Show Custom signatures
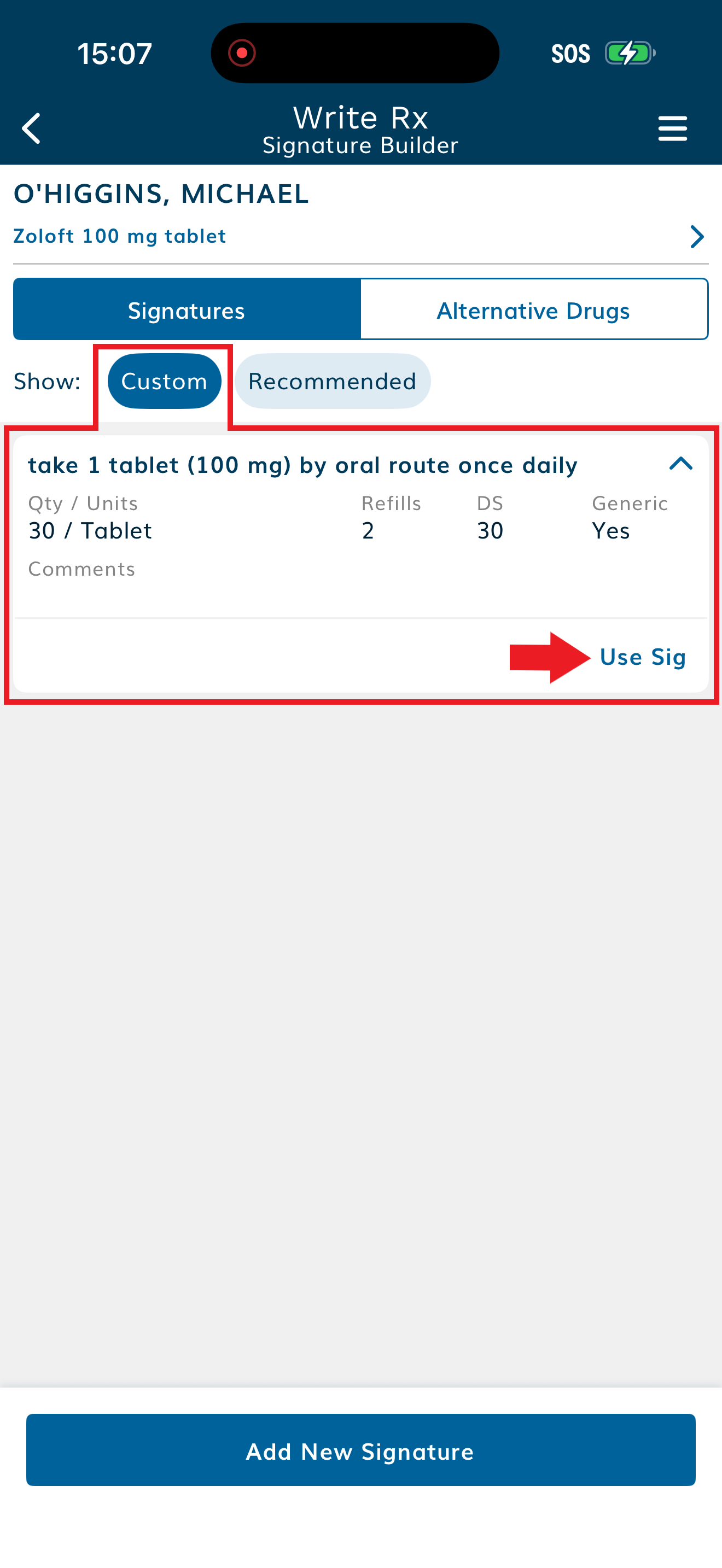722x1568 pixels. pyautogui.click(x=164, y=382)
